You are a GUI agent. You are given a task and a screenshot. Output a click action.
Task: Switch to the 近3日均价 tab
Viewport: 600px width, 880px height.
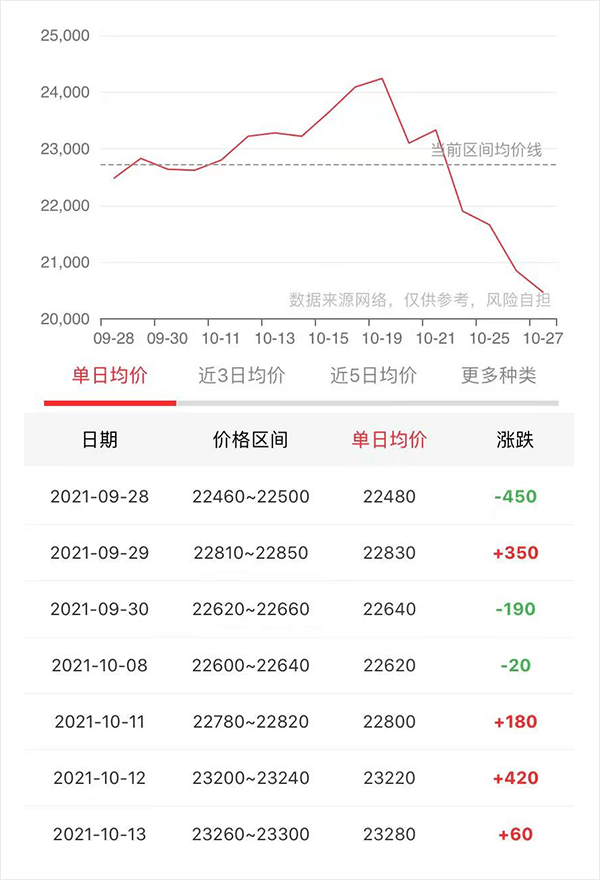coord(242,376)
